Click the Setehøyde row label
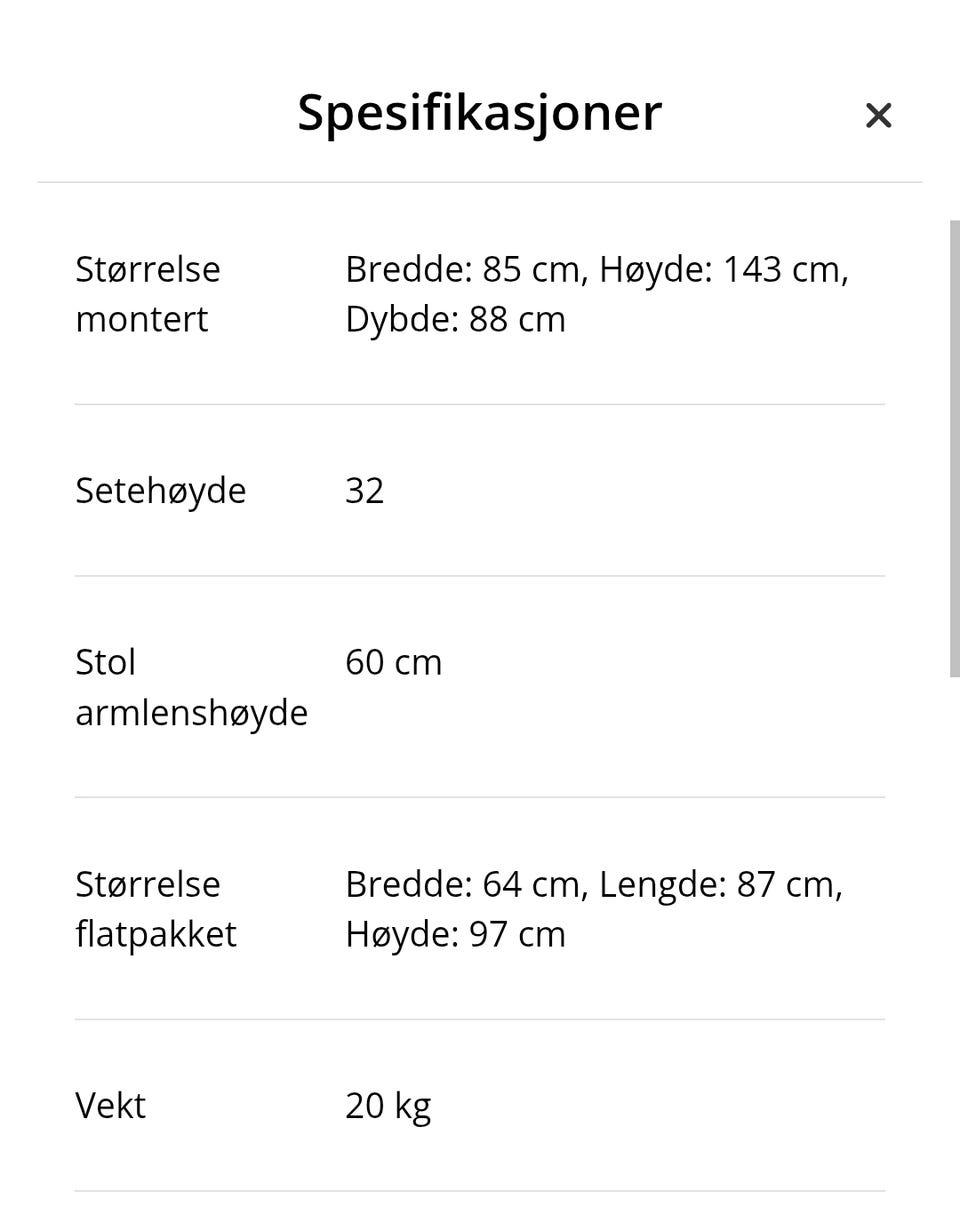 tap(161, 490)
